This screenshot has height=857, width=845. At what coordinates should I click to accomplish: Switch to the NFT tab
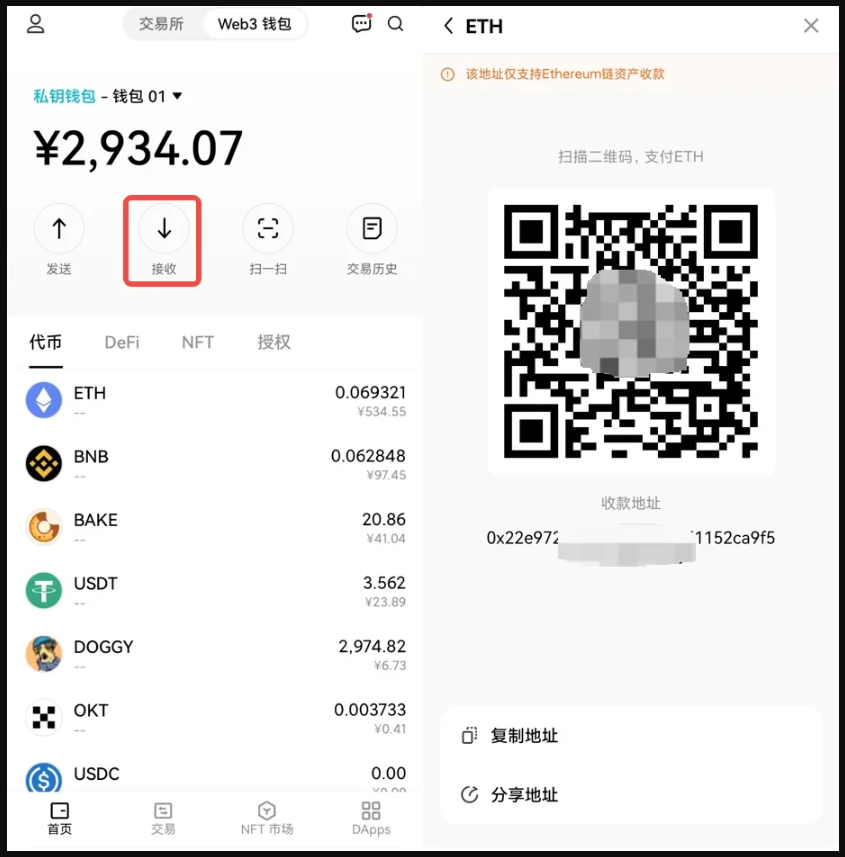coord(198,342)
